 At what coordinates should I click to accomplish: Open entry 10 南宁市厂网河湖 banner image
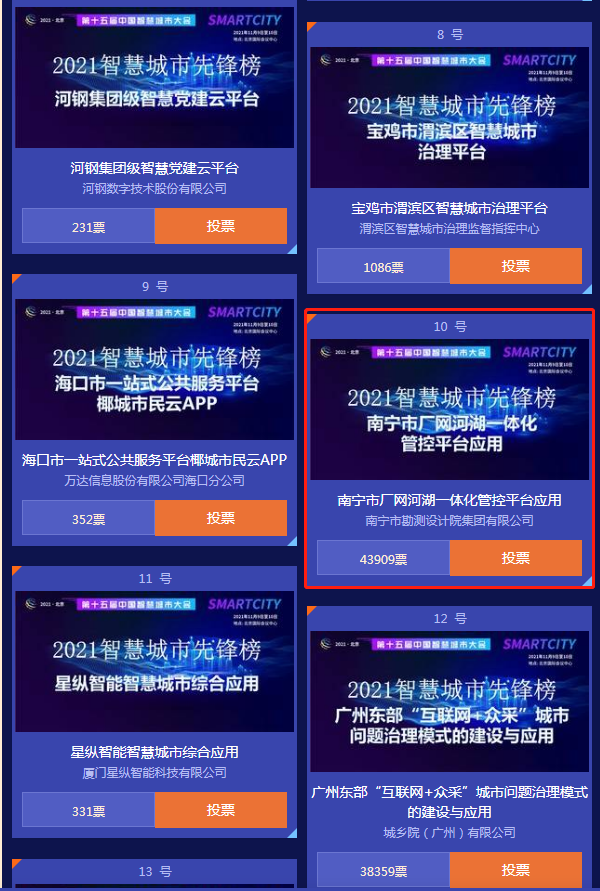pyautogui.click(x=449, y=409)
